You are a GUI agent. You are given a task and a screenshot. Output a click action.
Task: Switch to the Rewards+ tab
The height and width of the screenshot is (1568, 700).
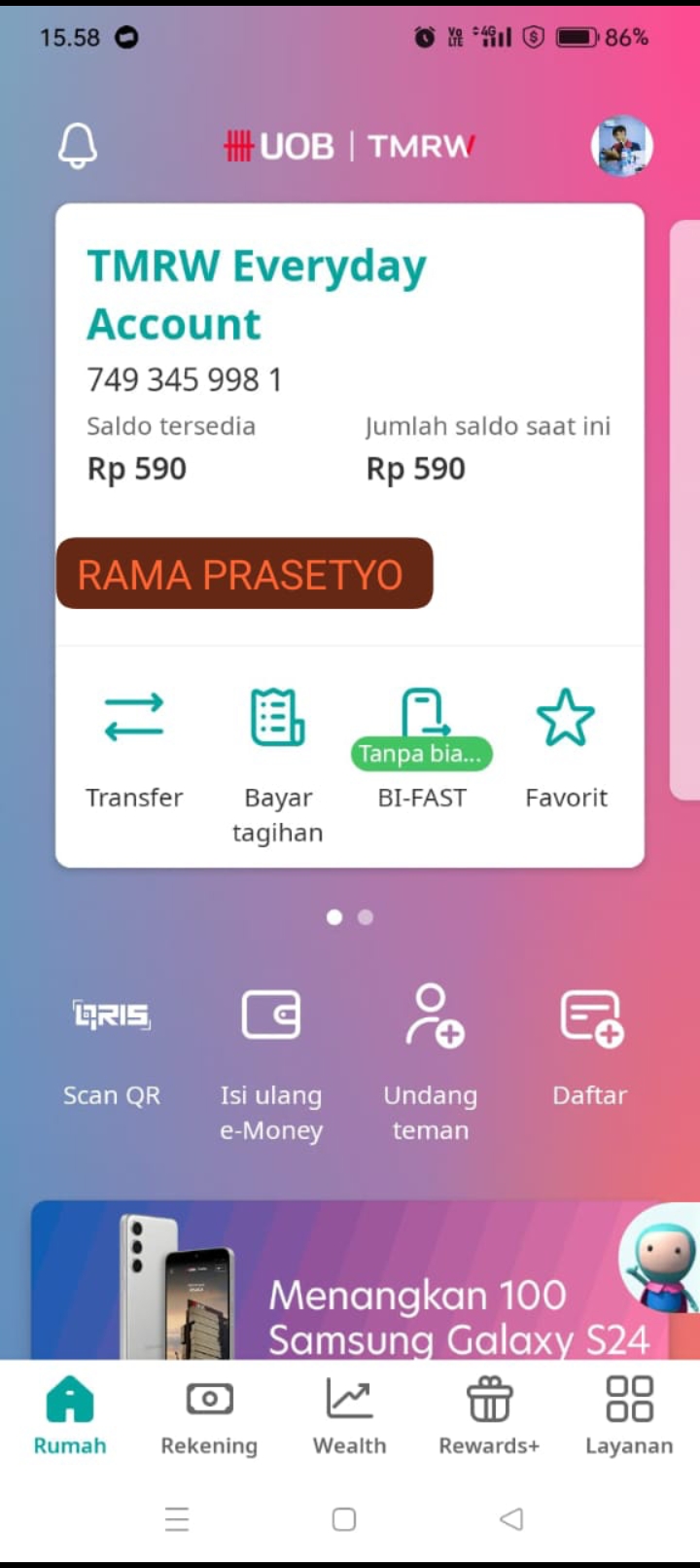point(489,1415)
